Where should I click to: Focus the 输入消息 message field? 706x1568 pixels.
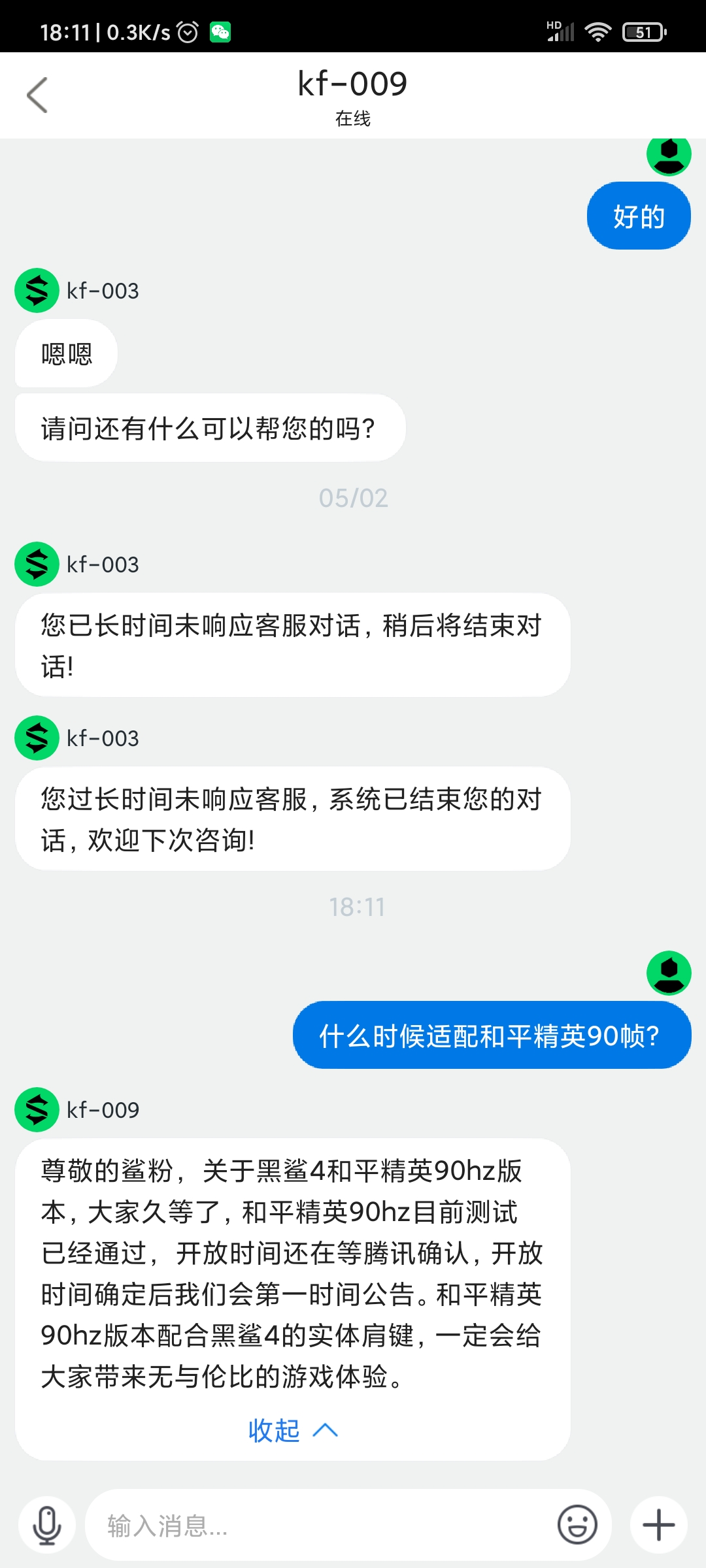[x=320, y=1525]
